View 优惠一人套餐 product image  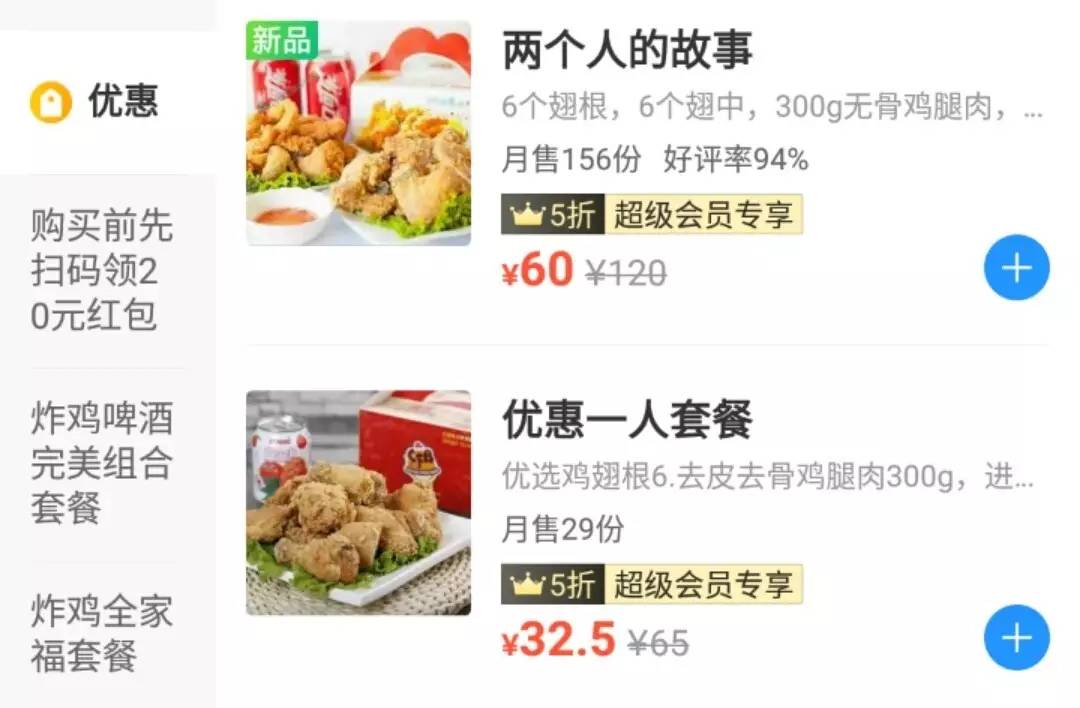(358, 502)
